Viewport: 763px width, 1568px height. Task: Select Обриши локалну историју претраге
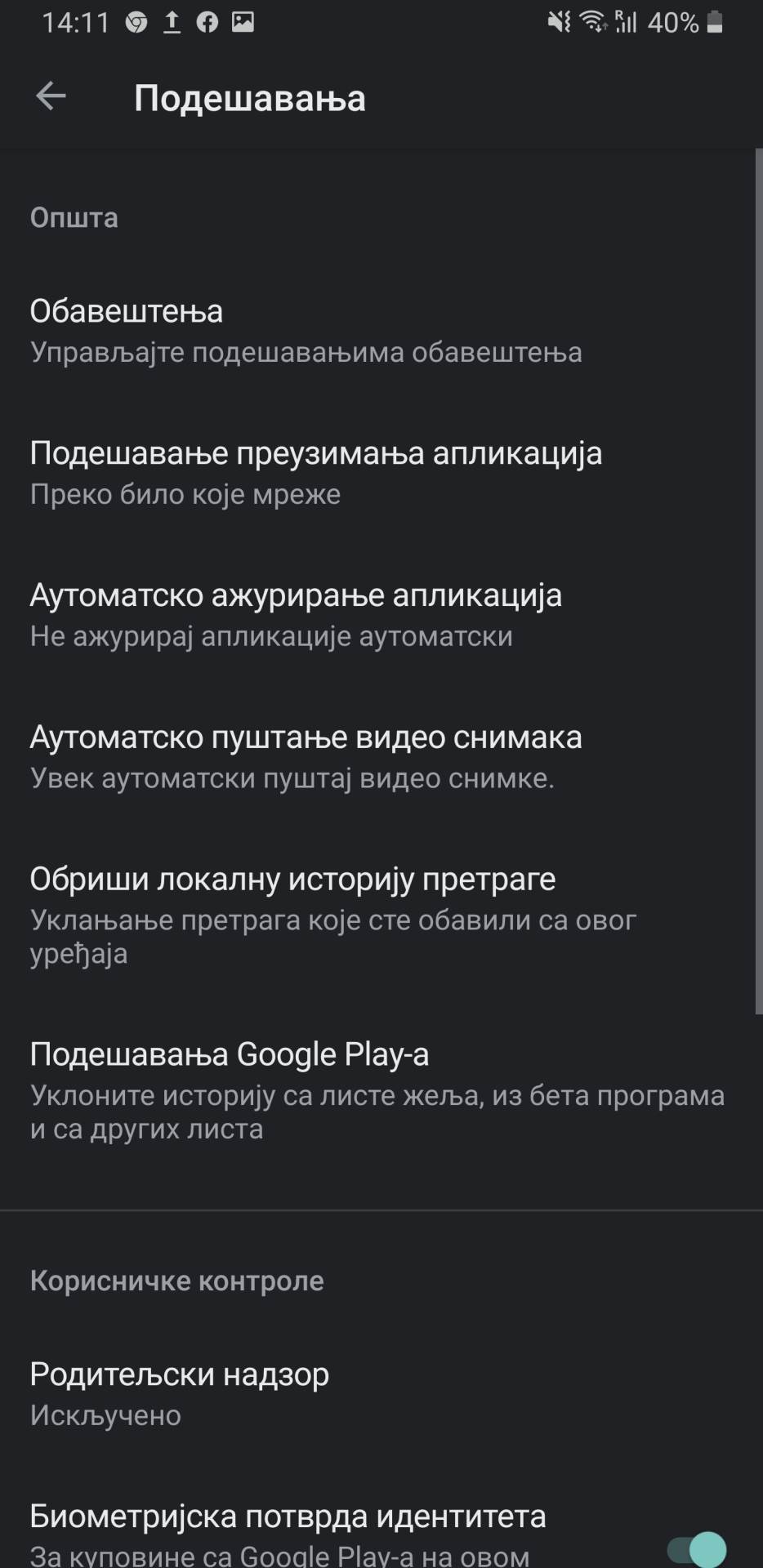pyautogui.click(x=335, y=913)
